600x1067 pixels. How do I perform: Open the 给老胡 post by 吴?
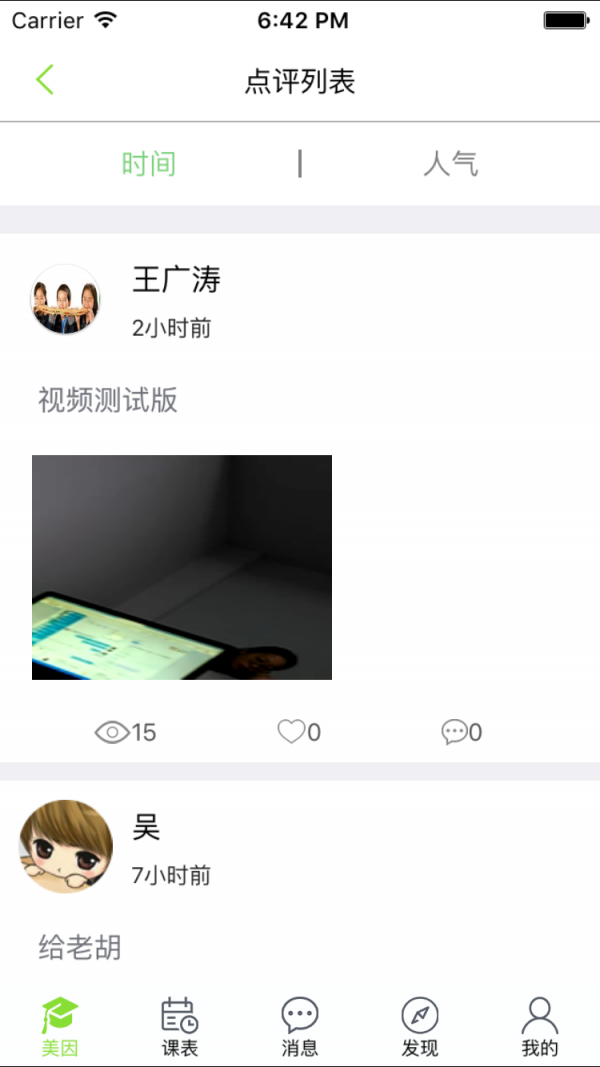point(80,947)
